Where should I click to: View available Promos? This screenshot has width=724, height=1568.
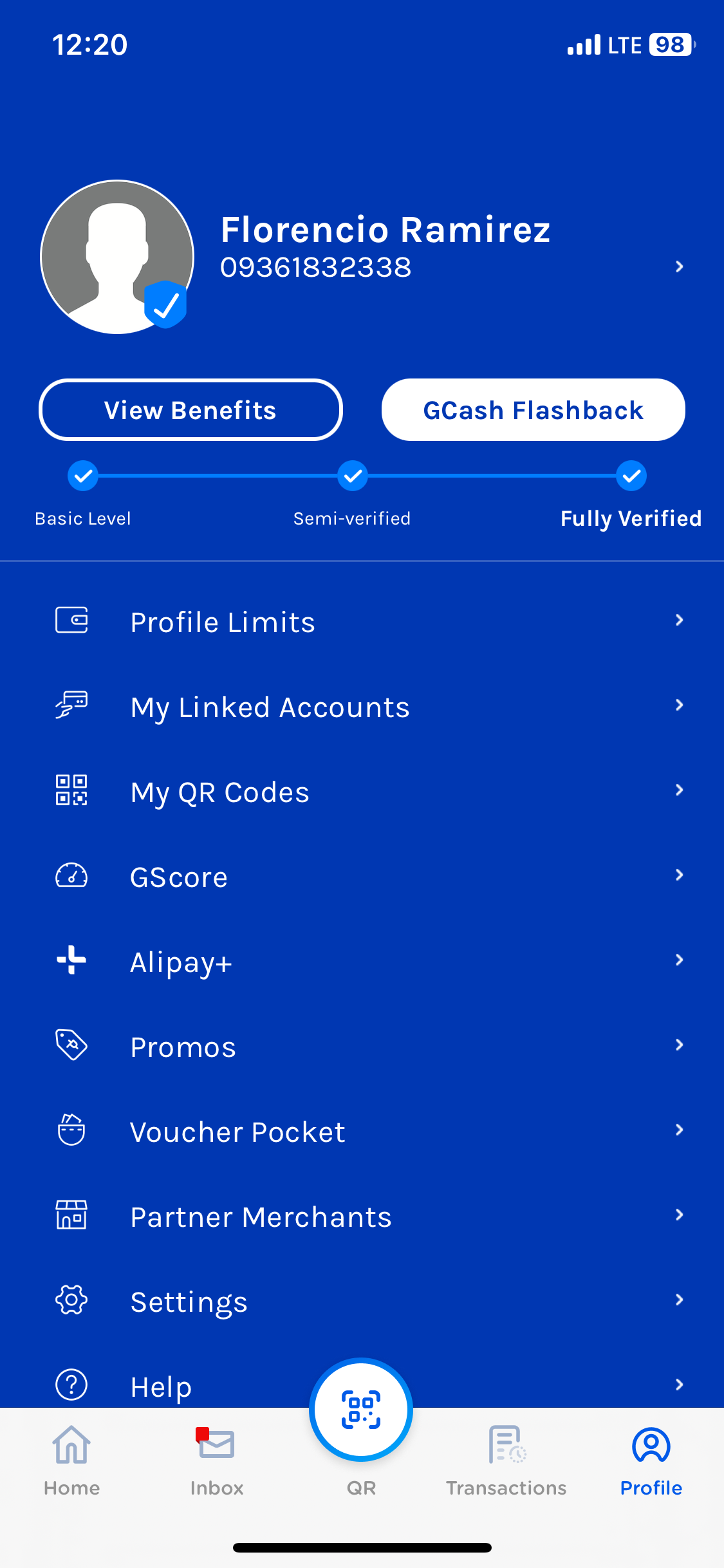pyautogui.click(x=362, y=1047)
